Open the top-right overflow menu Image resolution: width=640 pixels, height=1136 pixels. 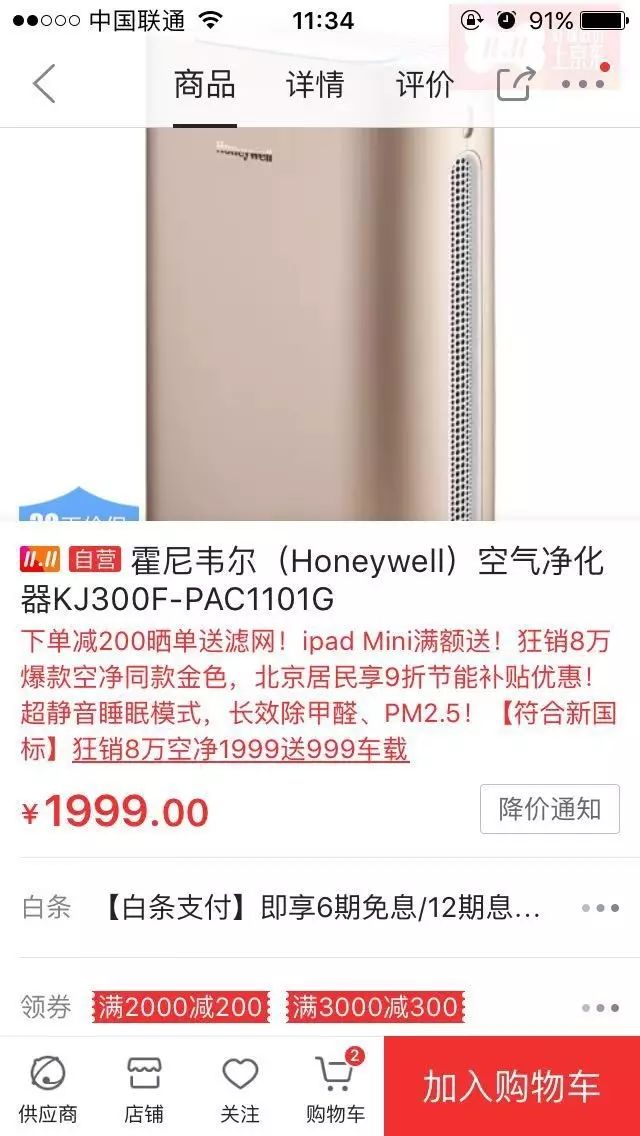point(584,85)
